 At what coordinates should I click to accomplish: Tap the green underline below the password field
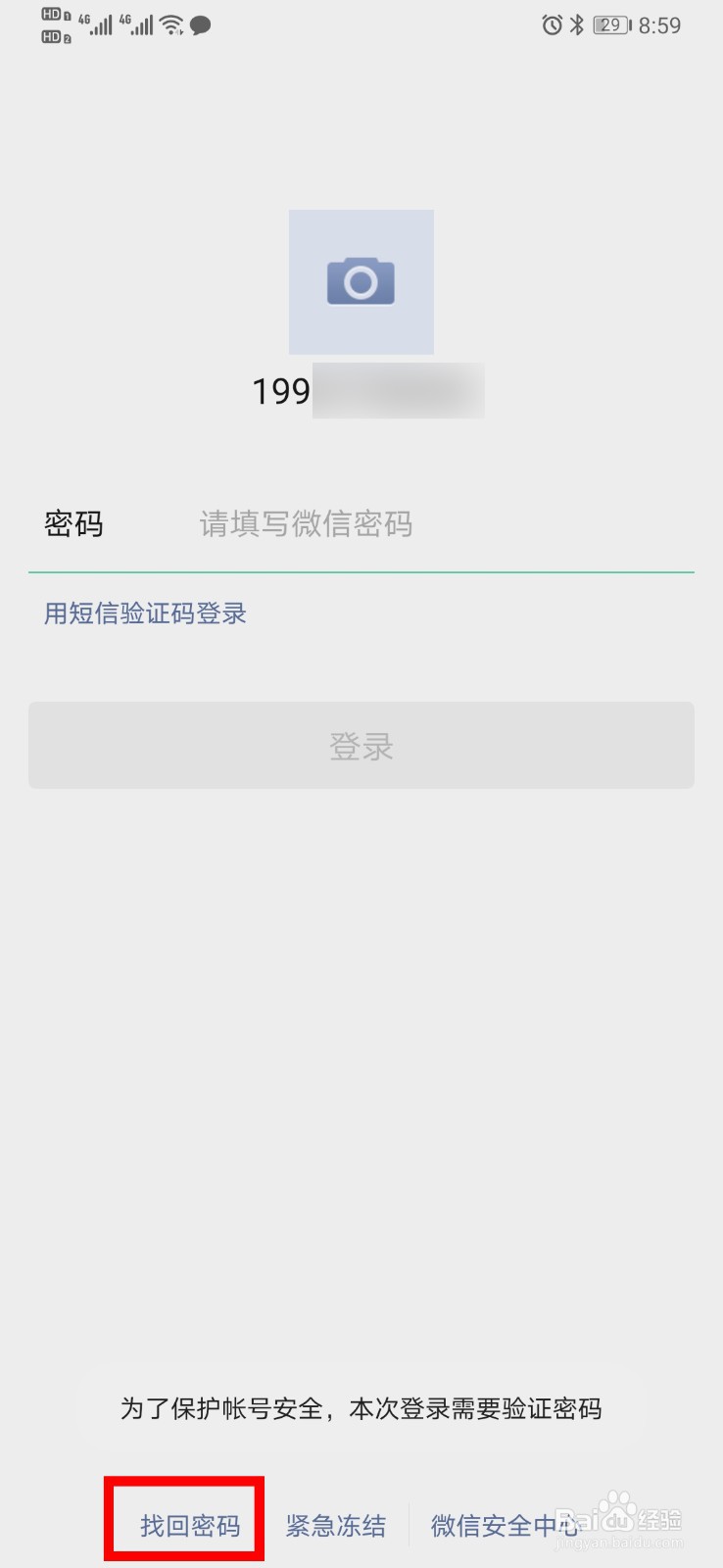(361, 566)
